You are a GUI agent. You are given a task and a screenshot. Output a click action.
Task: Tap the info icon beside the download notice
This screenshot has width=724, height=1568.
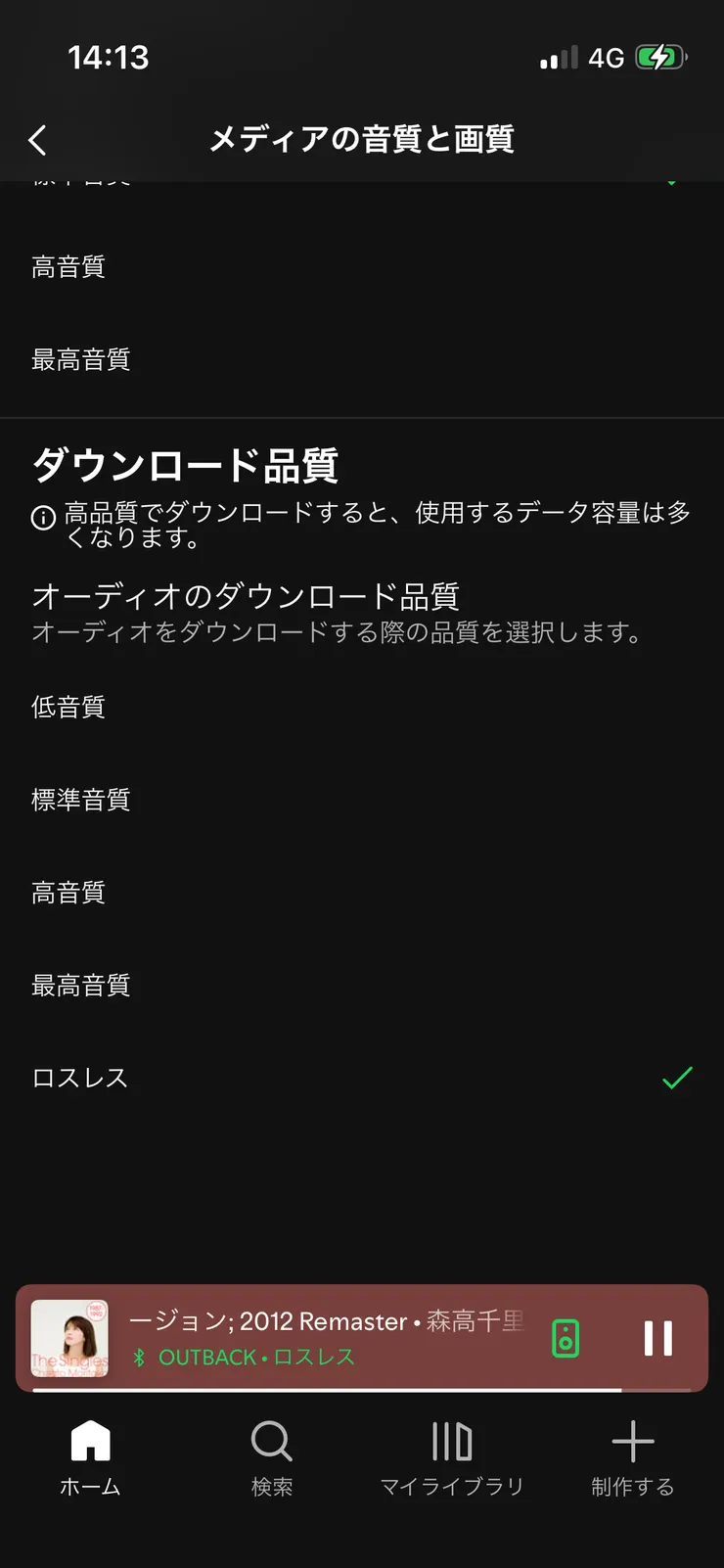(x=41, y=516)
